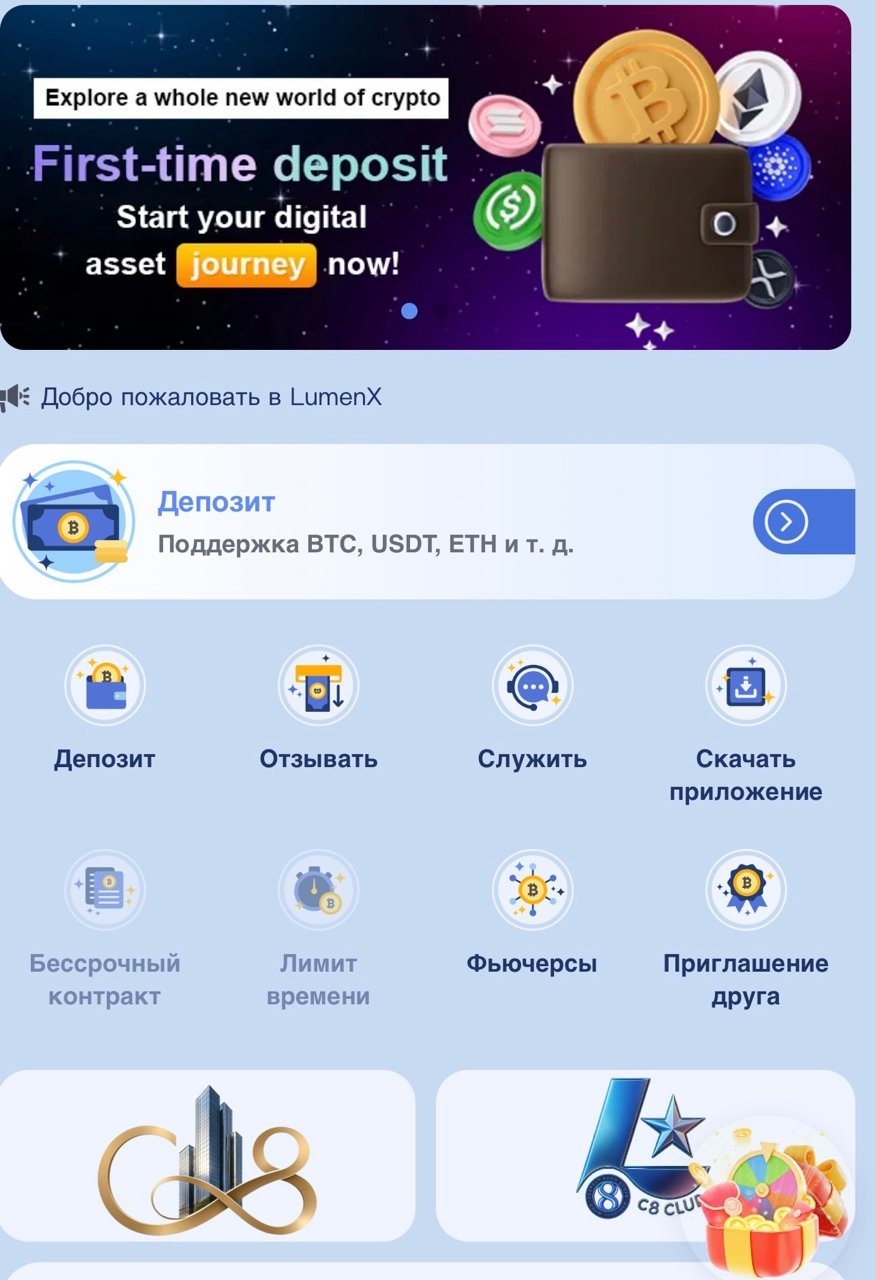The image size is (876, 1280).
Task: Open Бессрочный контракт
Action: 105,931
